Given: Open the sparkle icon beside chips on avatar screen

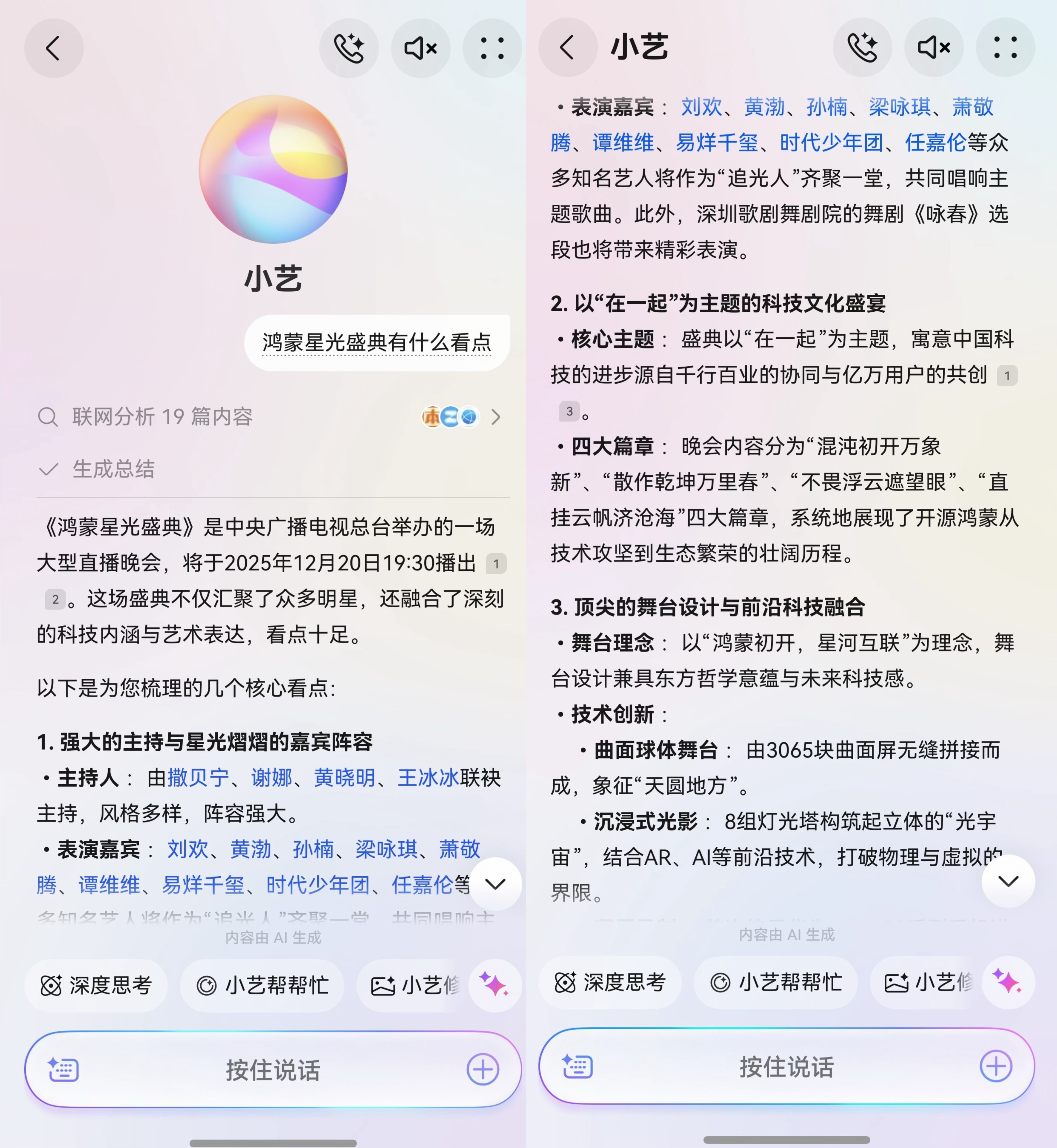Looking at the screenshot, I should pos(494,984).
